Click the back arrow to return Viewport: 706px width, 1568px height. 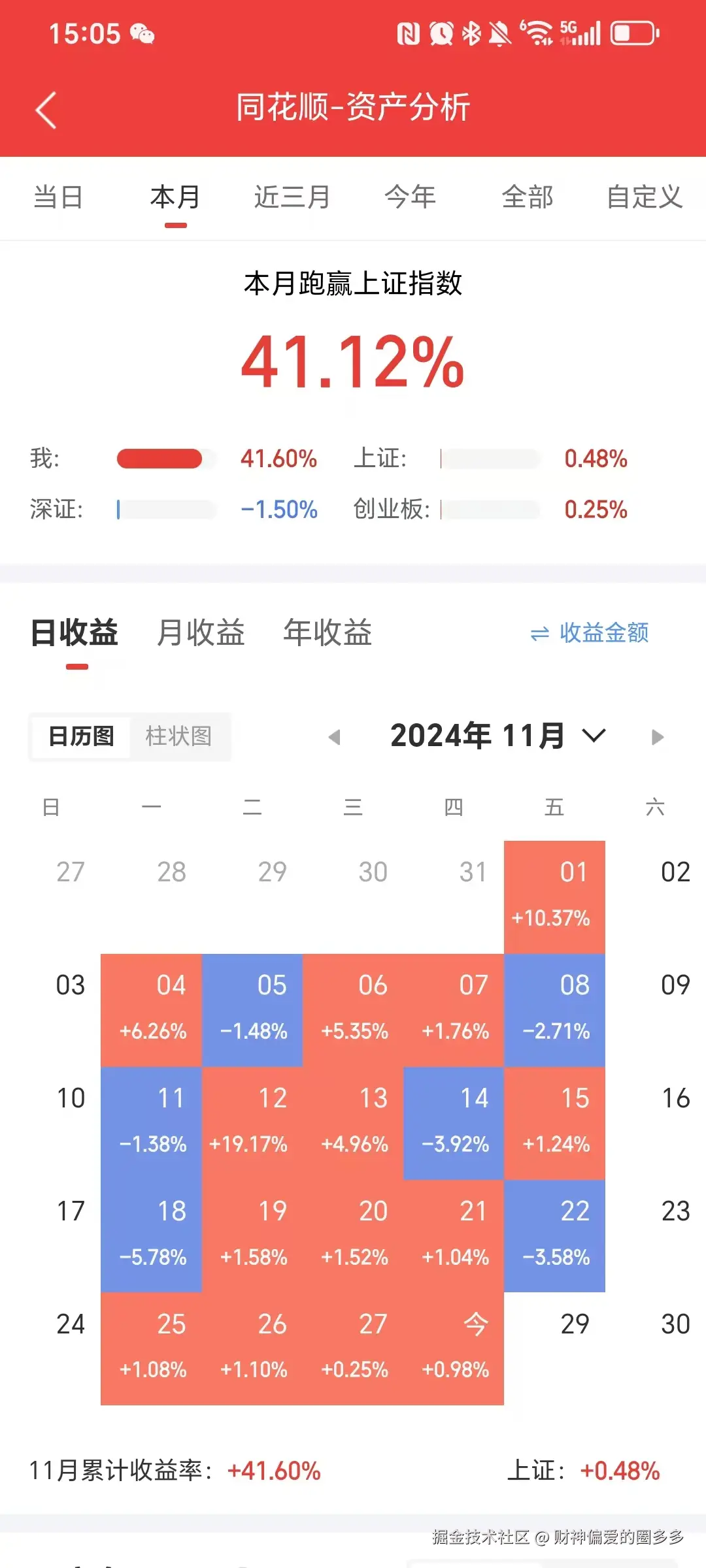(x=46, y=108)
